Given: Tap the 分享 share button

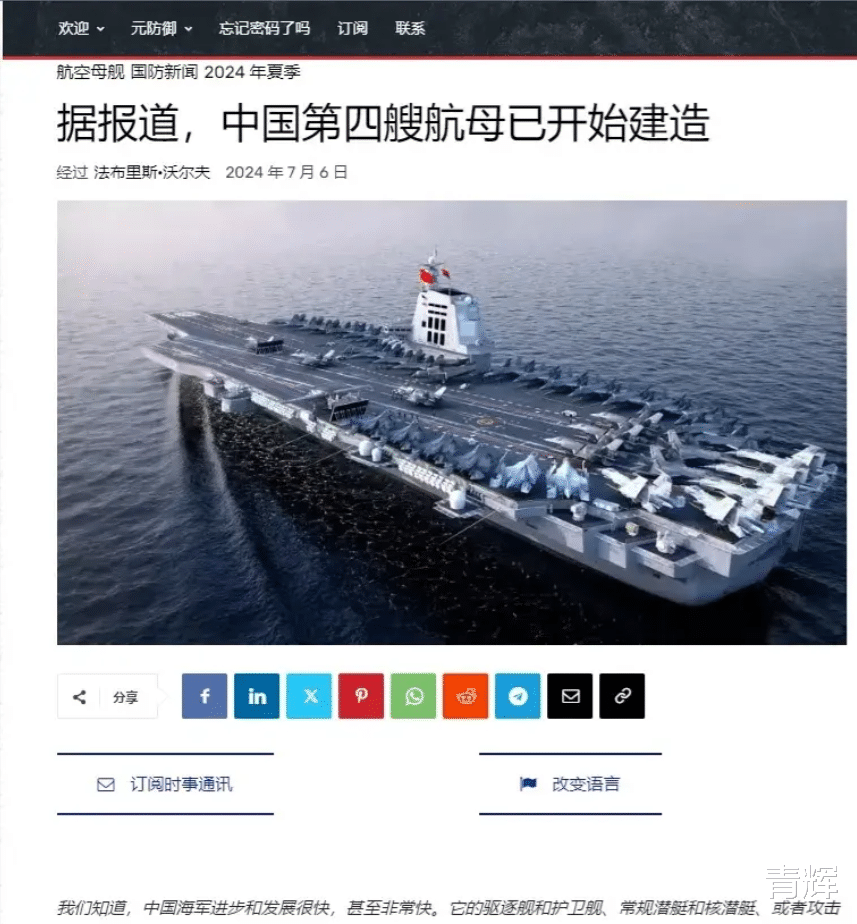Looking at the screenshot, I should (108, 697).
